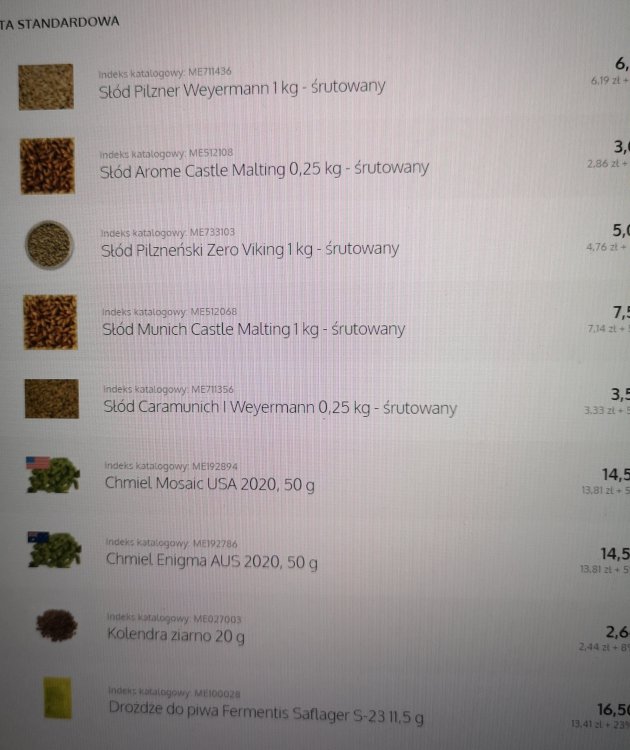Viewport: 630px width, 750px height.
Task: View Słód Munich Castle Malting 1 kg
Action: (254, 328)
